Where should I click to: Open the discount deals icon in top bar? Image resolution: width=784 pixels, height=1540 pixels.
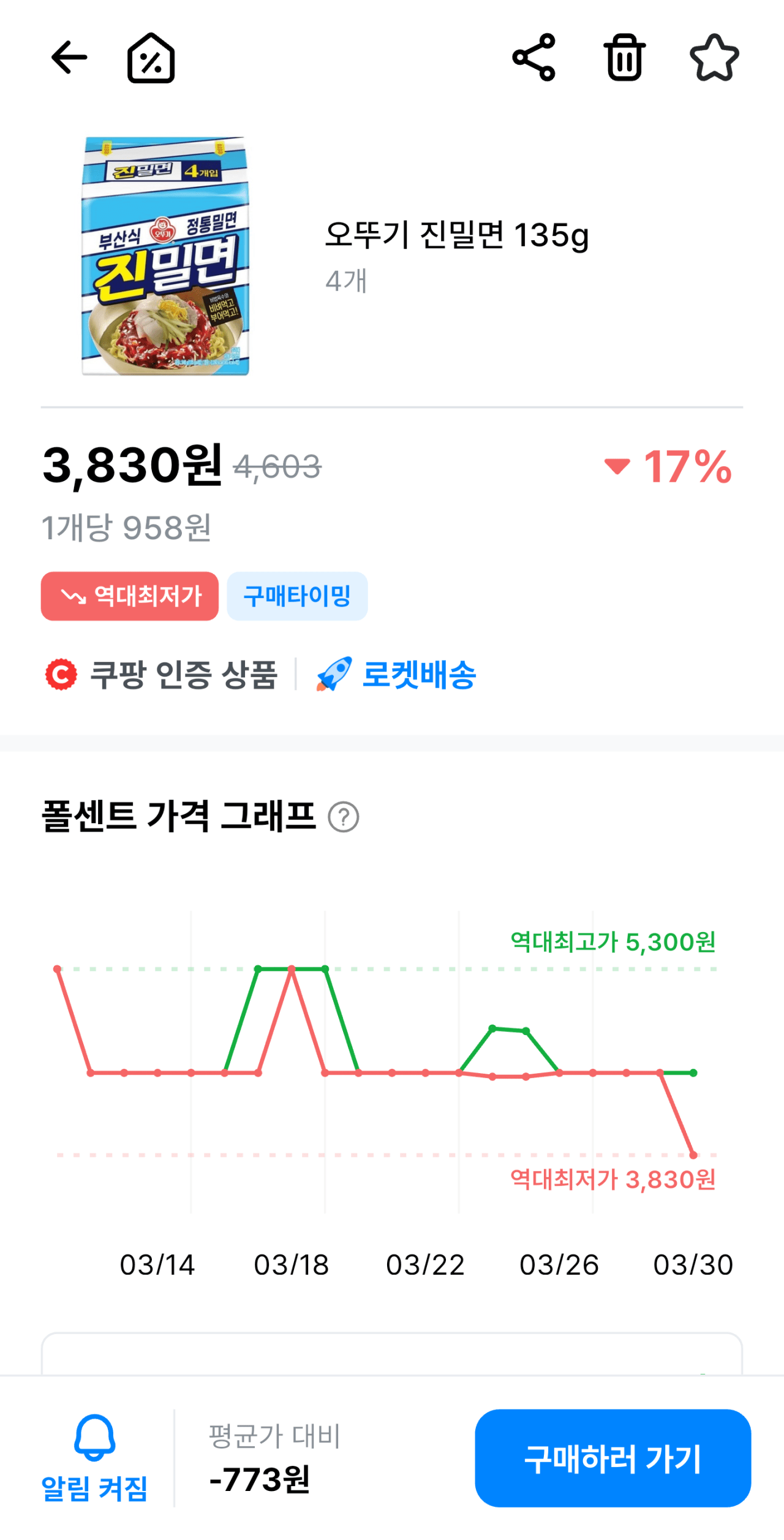[152, 58]
